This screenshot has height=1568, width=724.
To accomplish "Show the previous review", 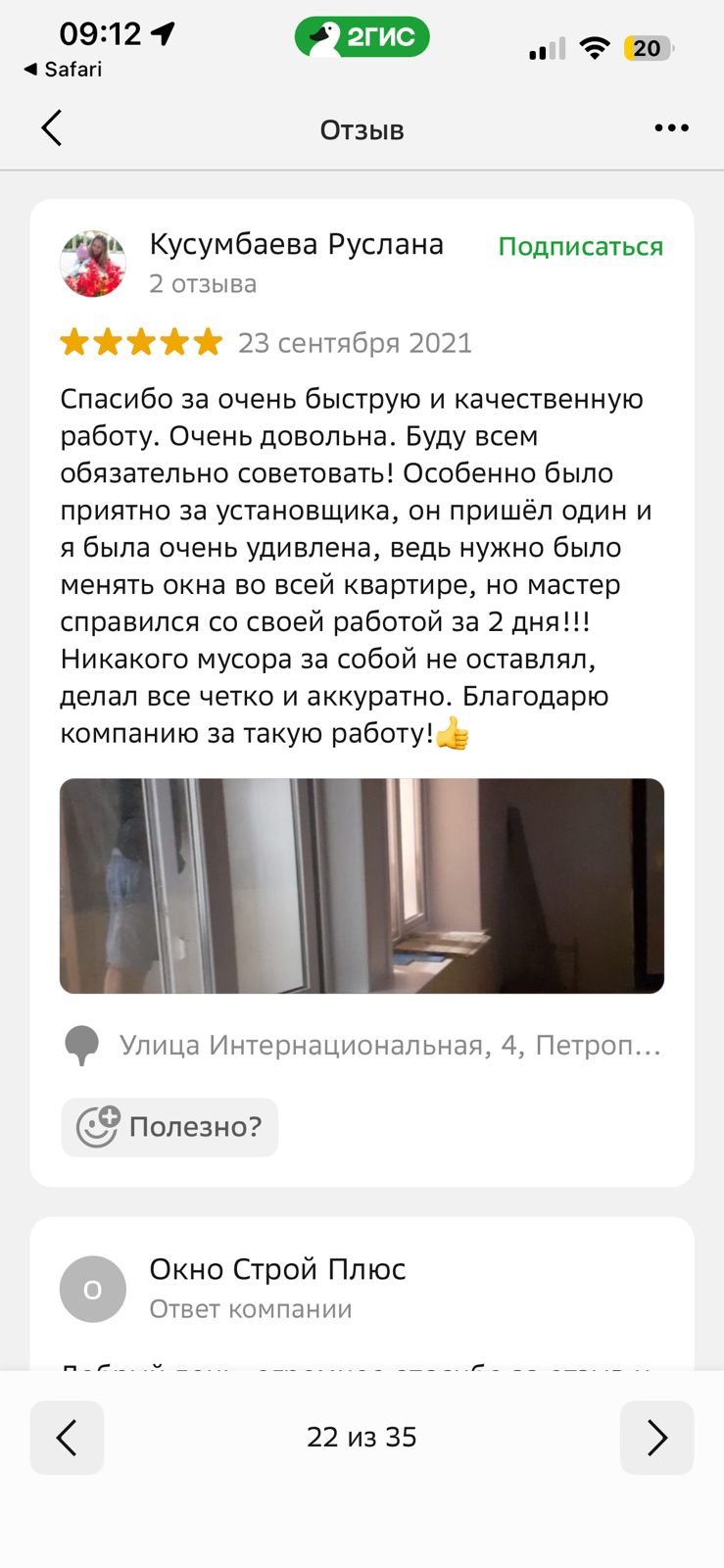I will [x=67, y=1438].
